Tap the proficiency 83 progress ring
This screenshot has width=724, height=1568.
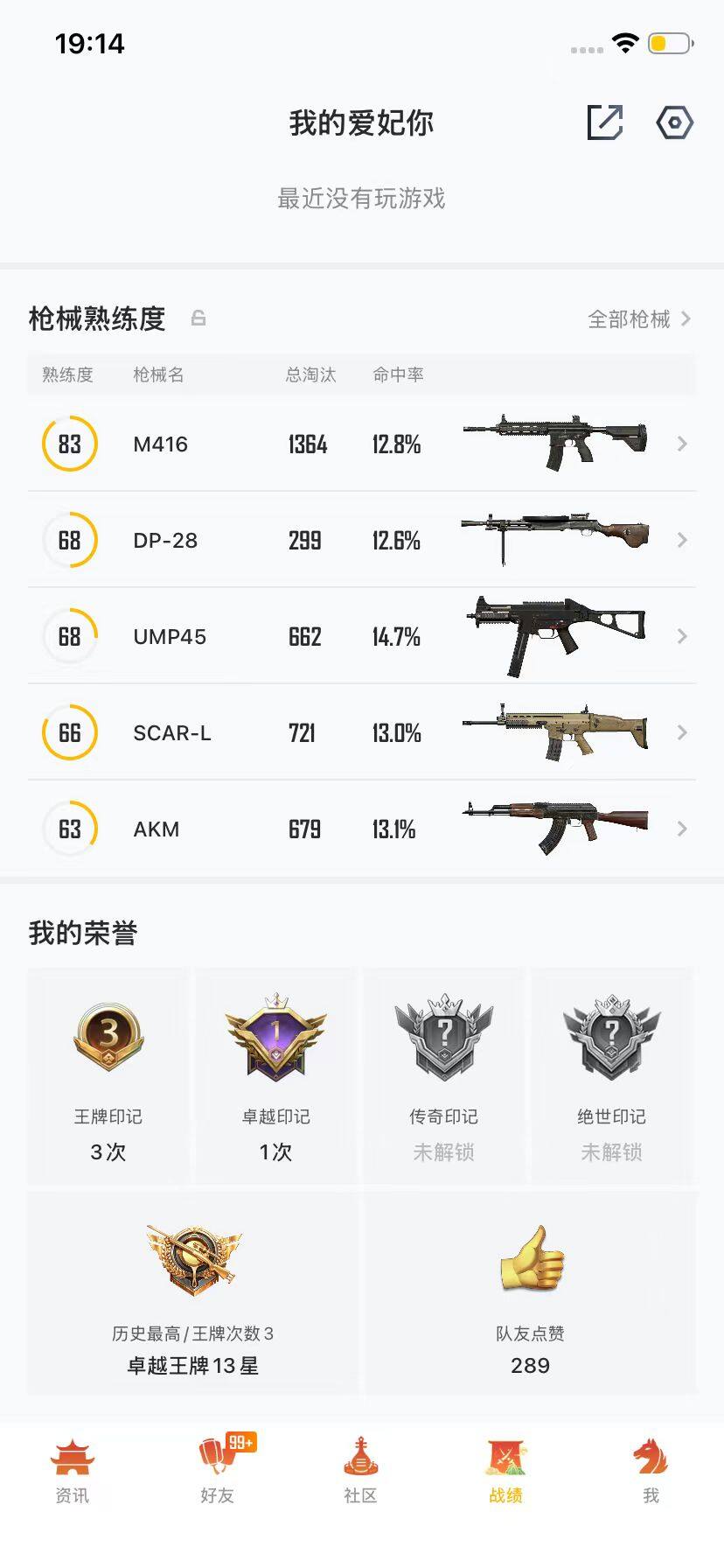(69, 444)
